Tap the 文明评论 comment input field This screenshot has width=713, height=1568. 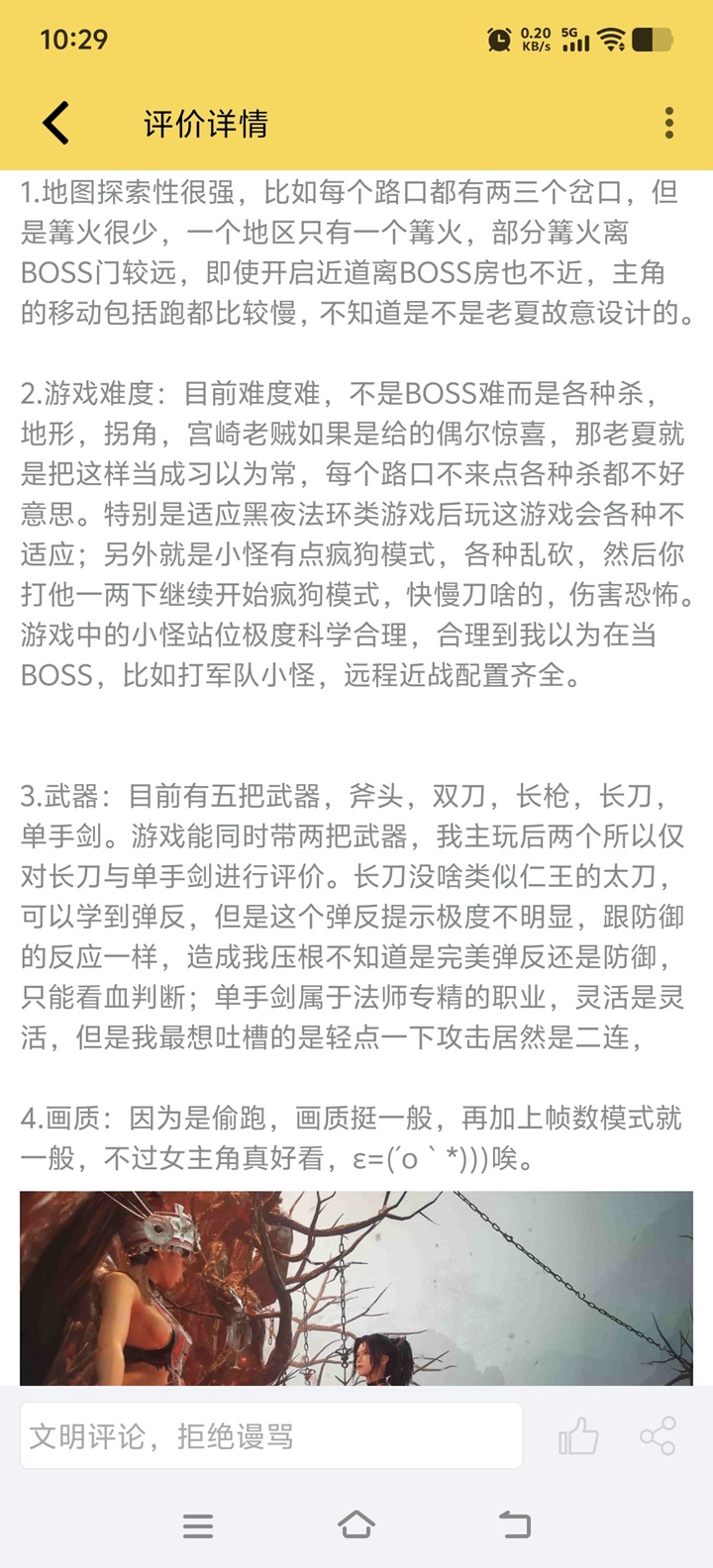[270, 1435]
